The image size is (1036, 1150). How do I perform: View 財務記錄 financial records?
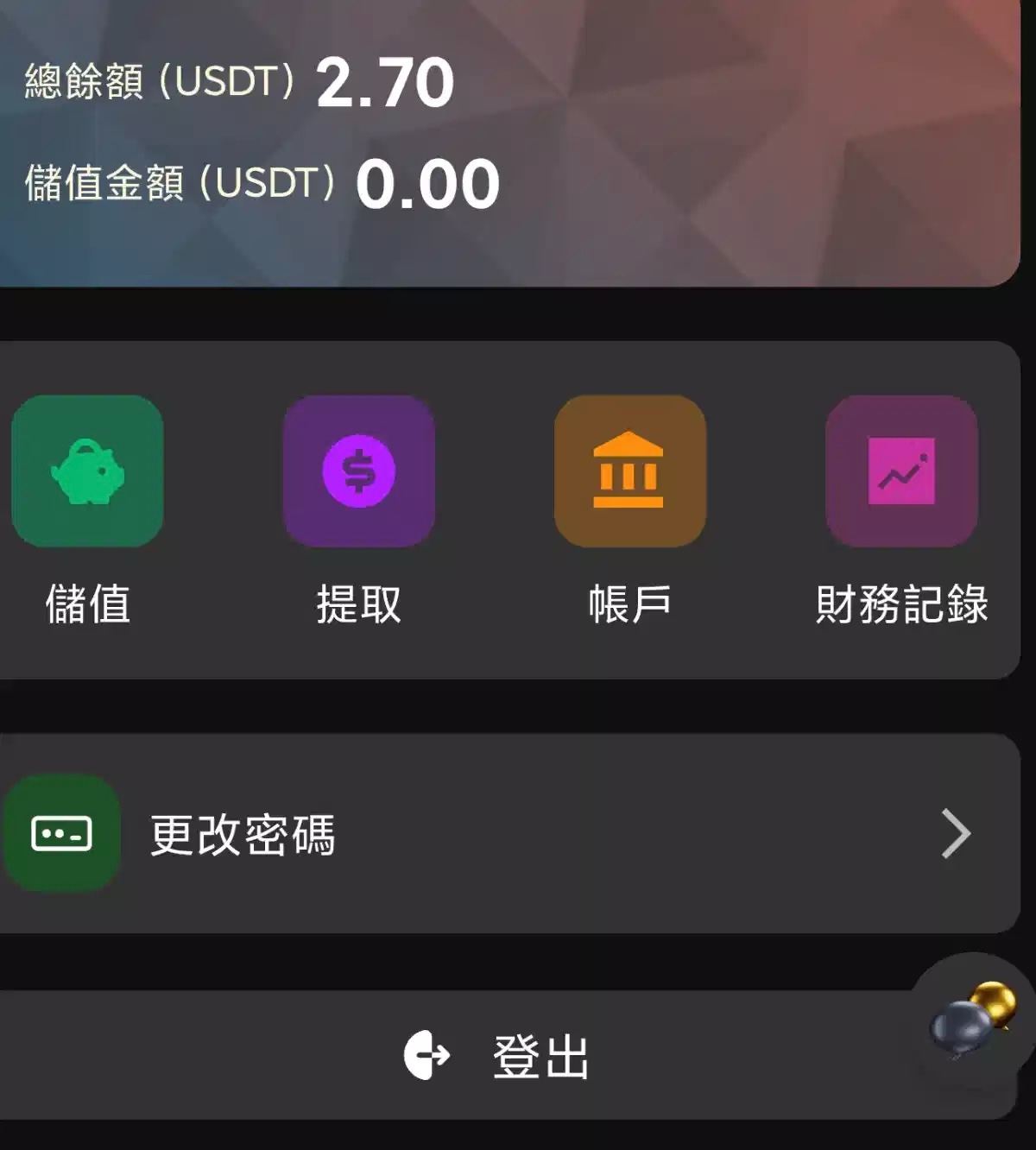901,471
